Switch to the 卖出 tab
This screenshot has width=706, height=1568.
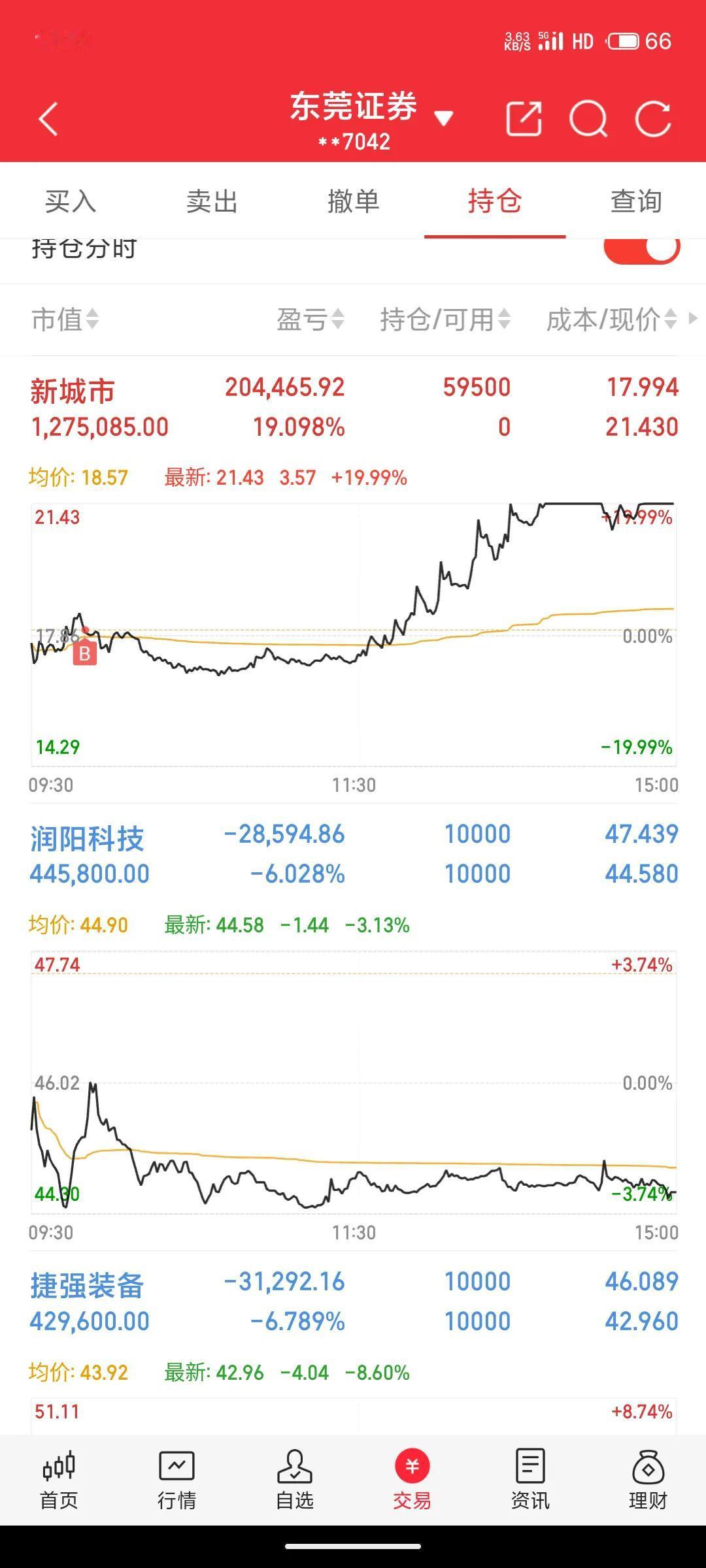click(x=212, y=201)
